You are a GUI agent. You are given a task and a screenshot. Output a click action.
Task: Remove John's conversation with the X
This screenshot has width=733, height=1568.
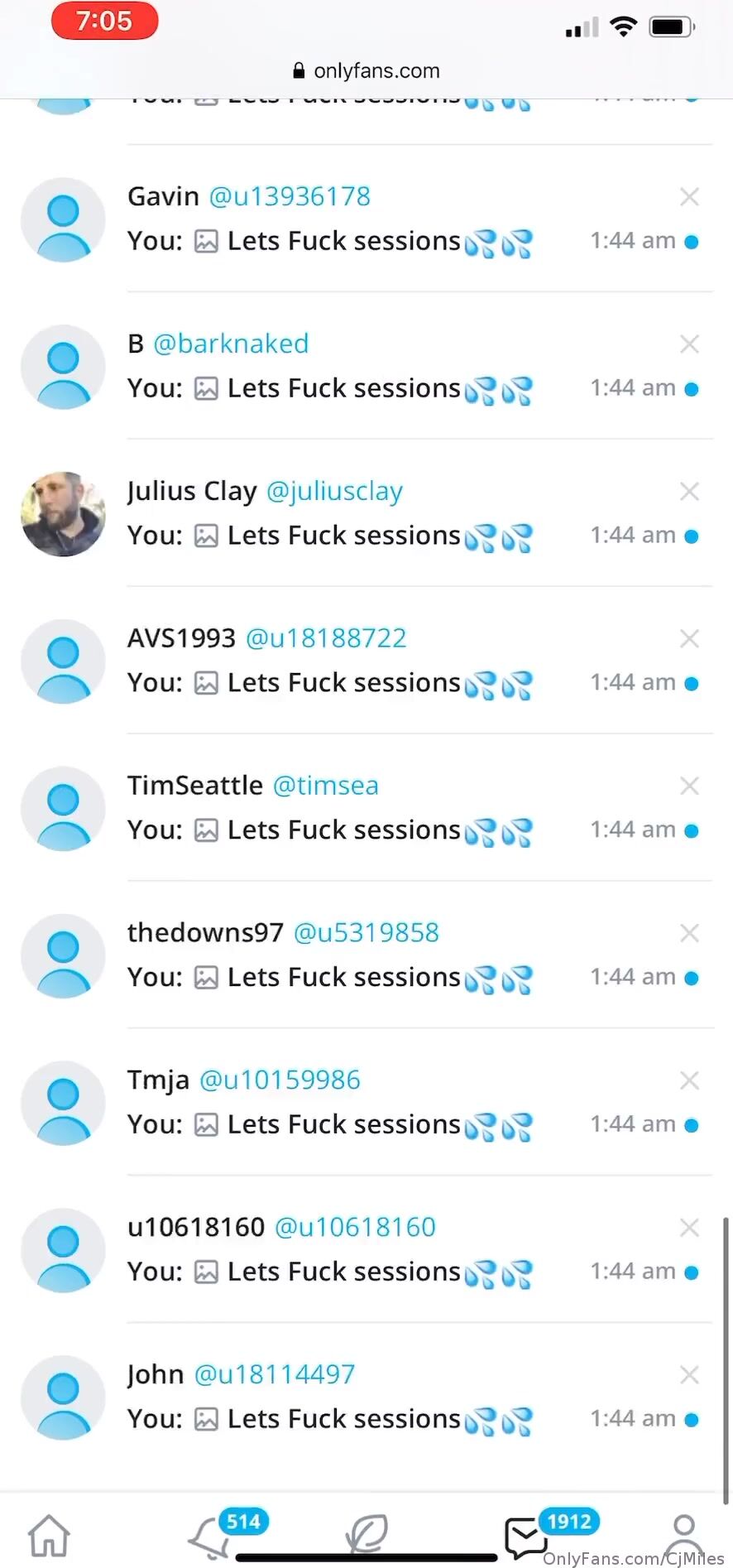click(x=689, y=1375)
